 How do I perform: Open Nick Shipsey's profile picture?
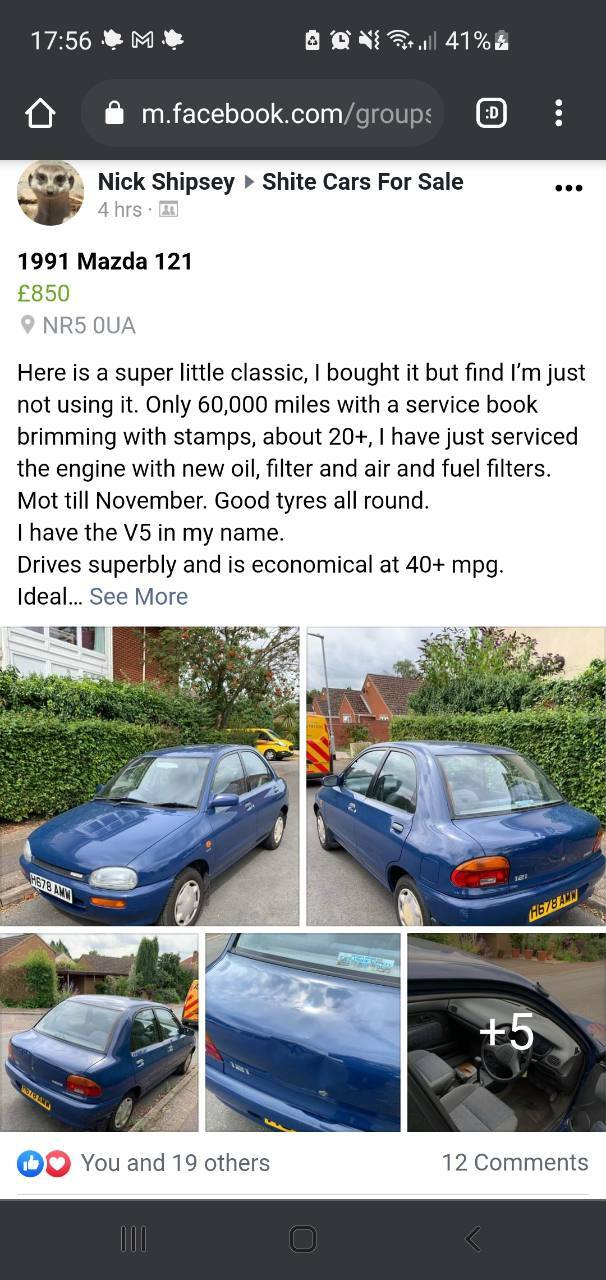(50, 193)
